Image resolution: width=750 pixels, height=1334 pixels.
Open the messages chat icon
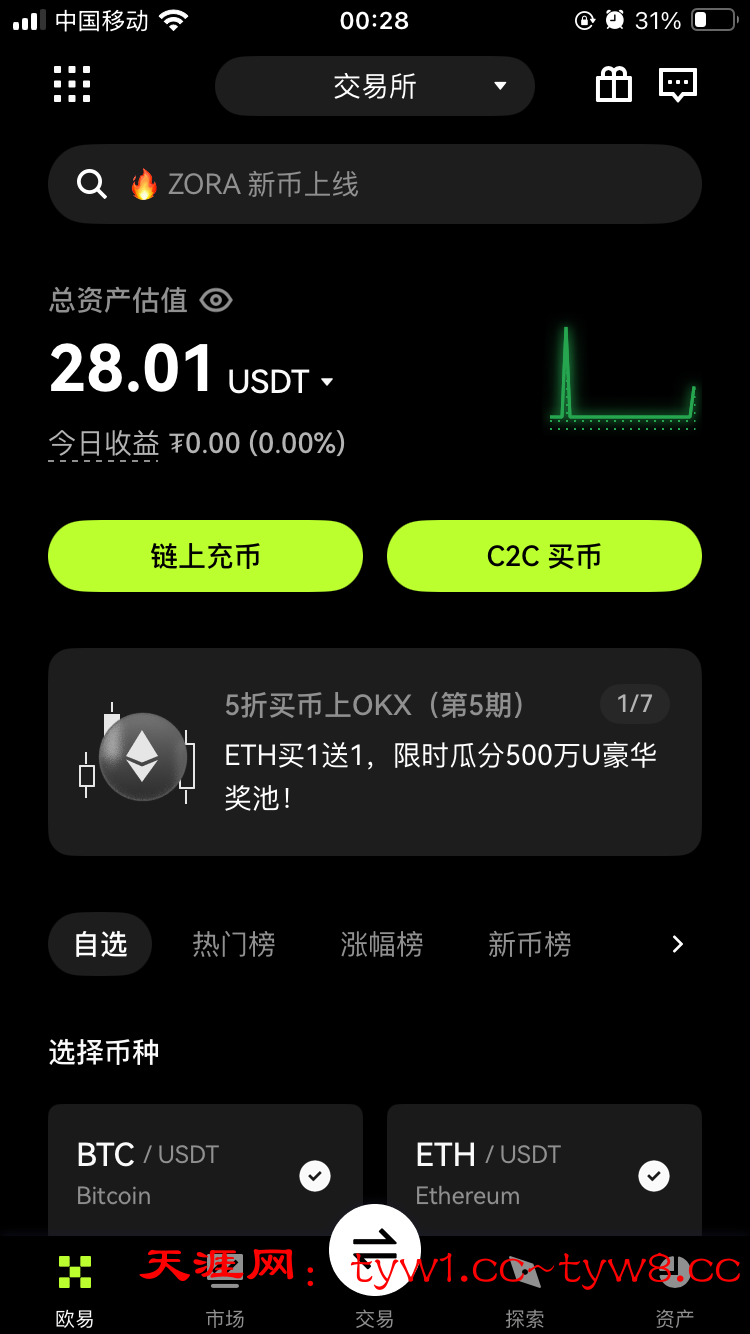pos(678,85)
